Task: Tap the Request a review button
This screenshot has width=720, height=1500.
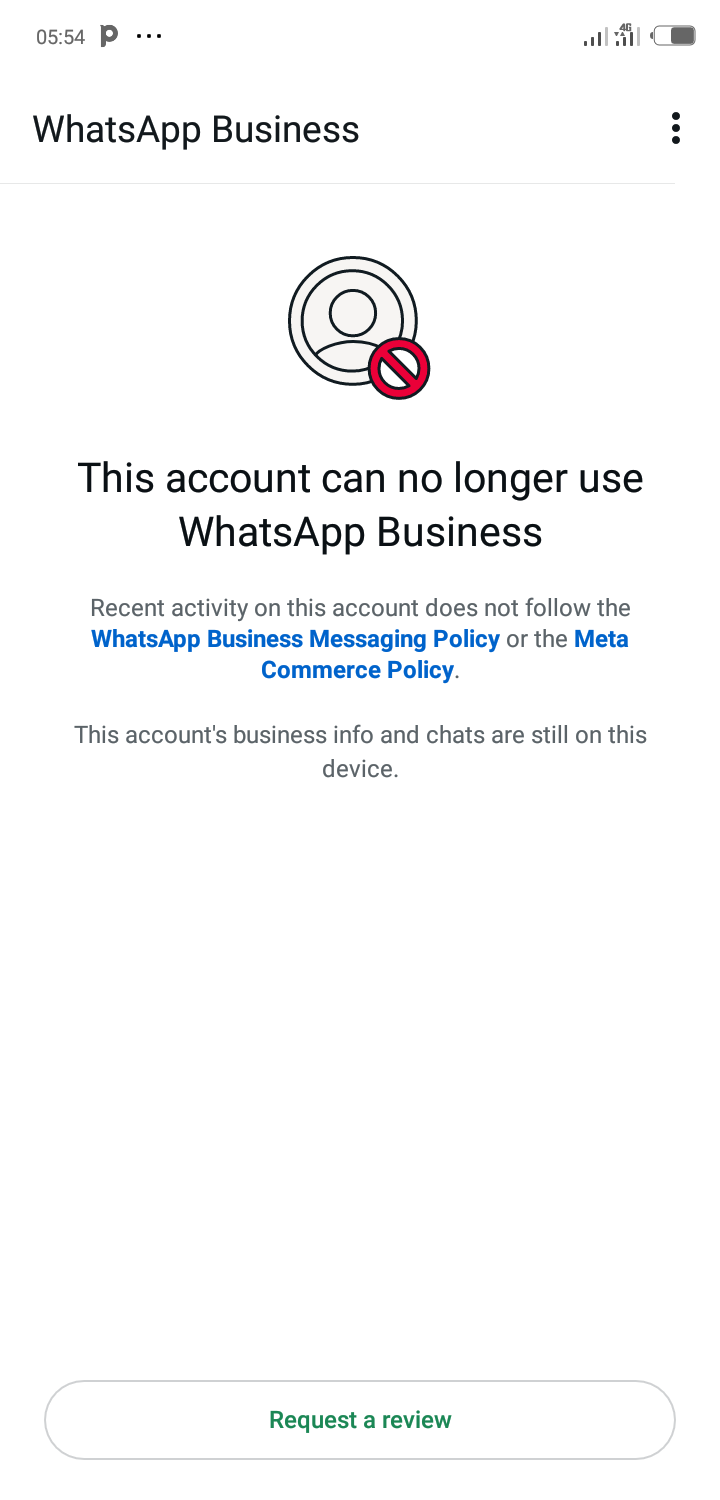Action: click(x=360, y=1420)
